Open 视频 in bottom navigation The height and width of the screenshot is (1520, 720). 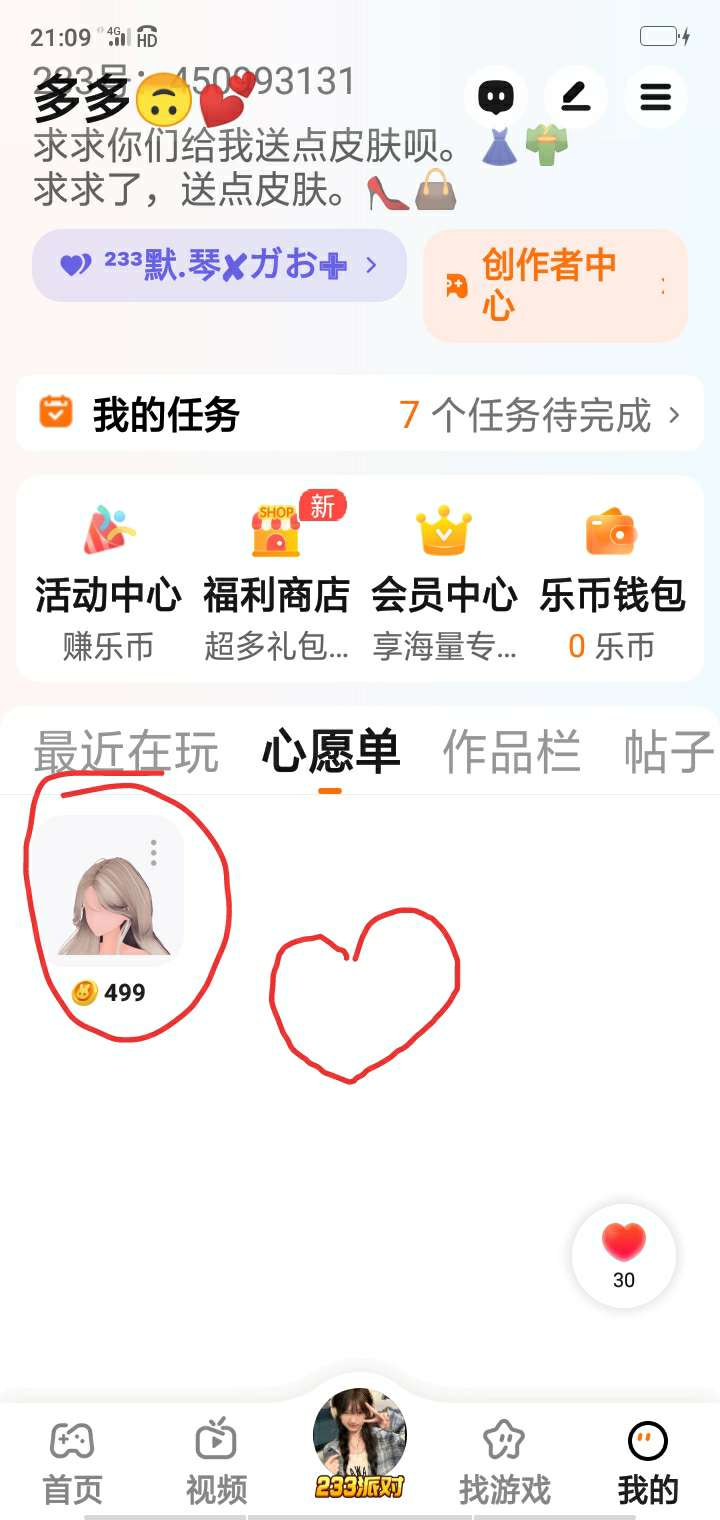[216, 1463]
